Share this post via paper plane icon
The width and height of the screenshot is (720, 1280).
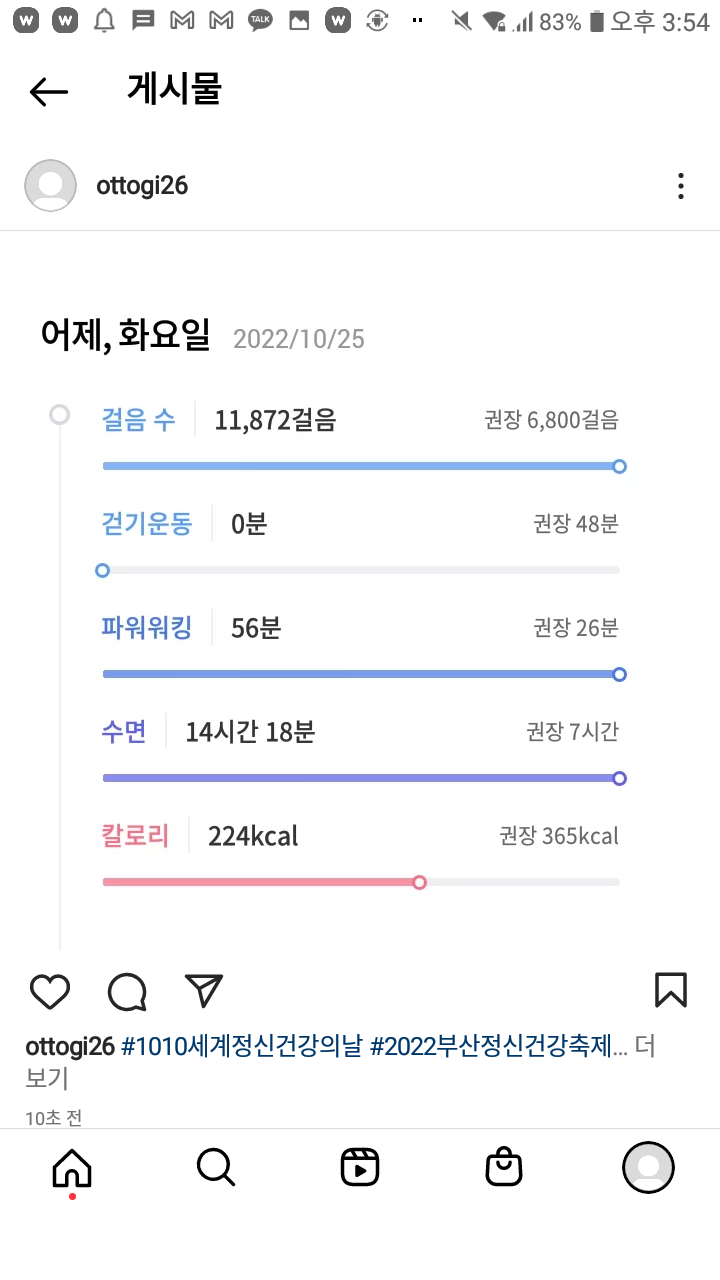204,990
